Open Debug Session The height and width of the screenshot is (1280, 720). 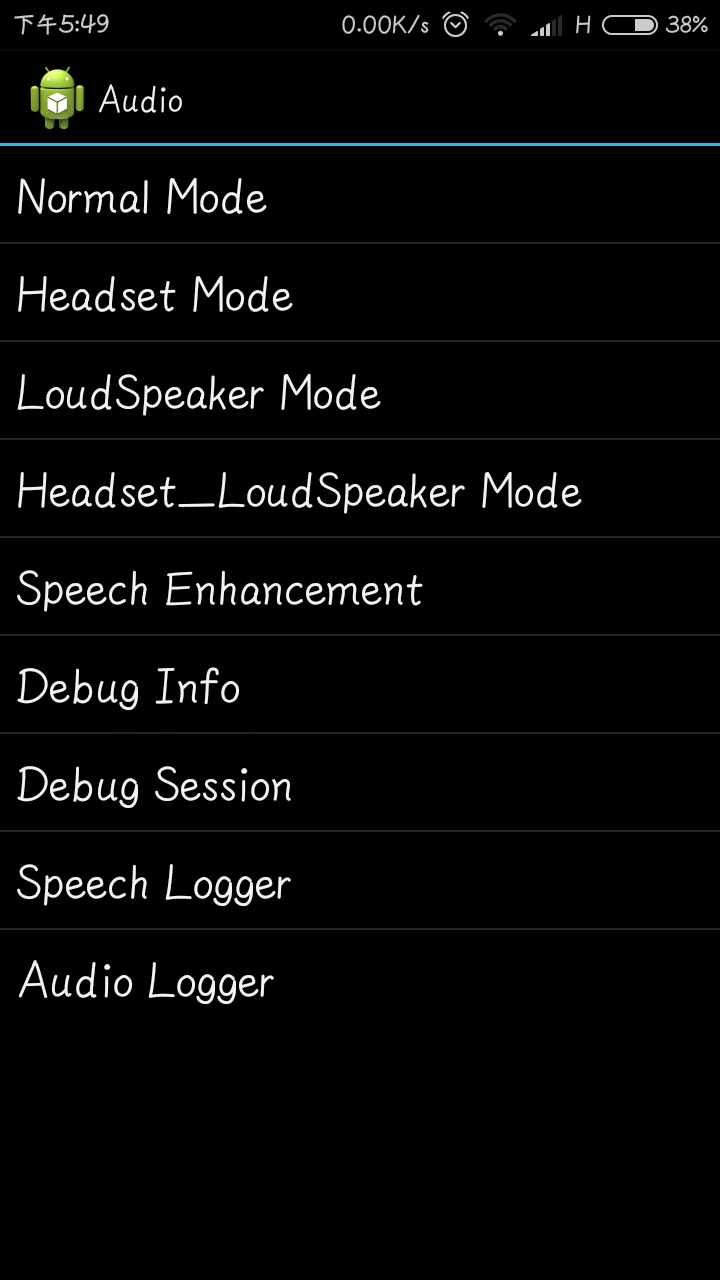coord(360,783)
